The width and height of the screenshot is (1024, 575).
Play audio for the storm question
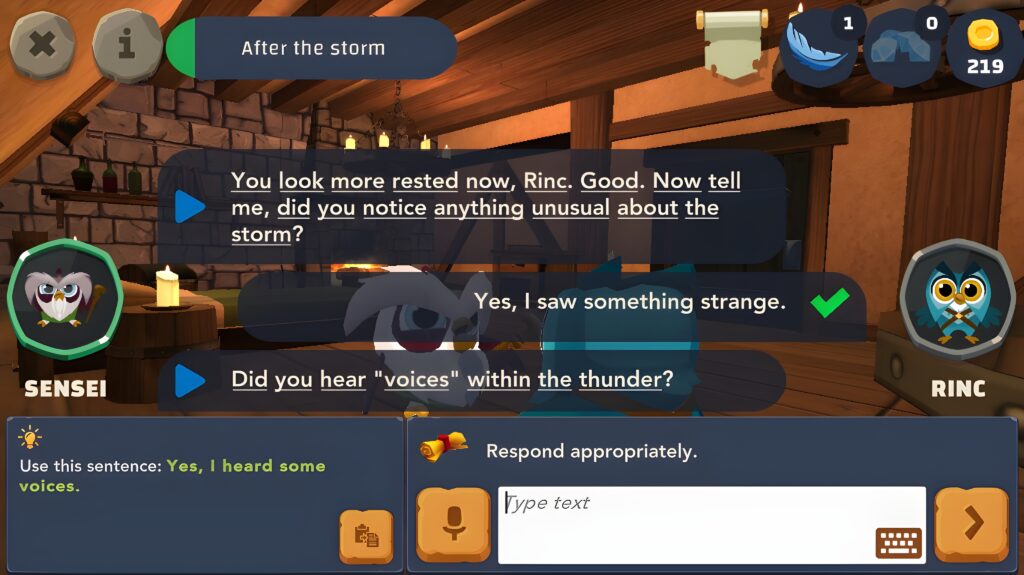point(190,207)
